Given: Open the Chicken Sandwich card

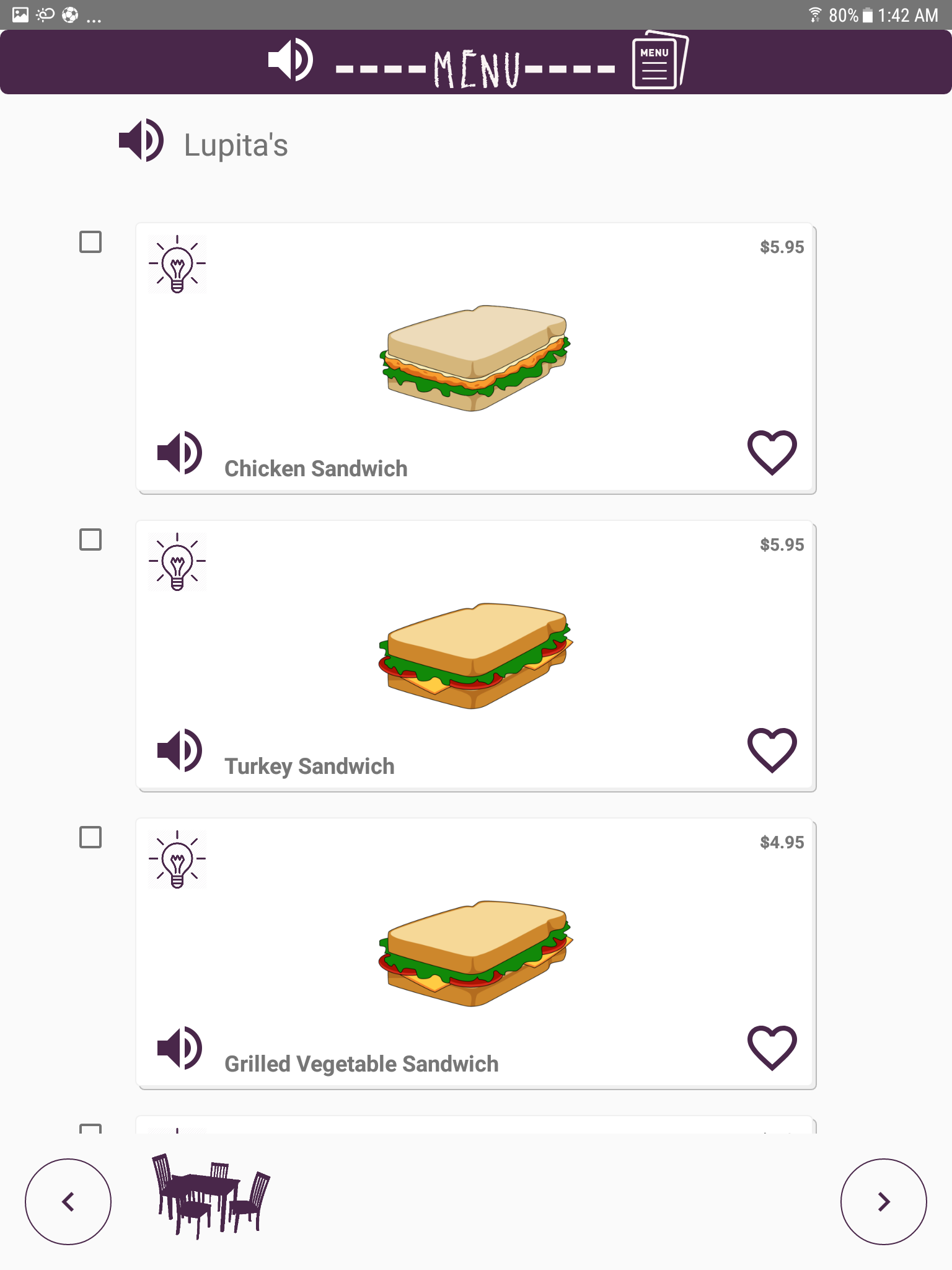Looking at the screenshot, I should click(x=475, y=358).
